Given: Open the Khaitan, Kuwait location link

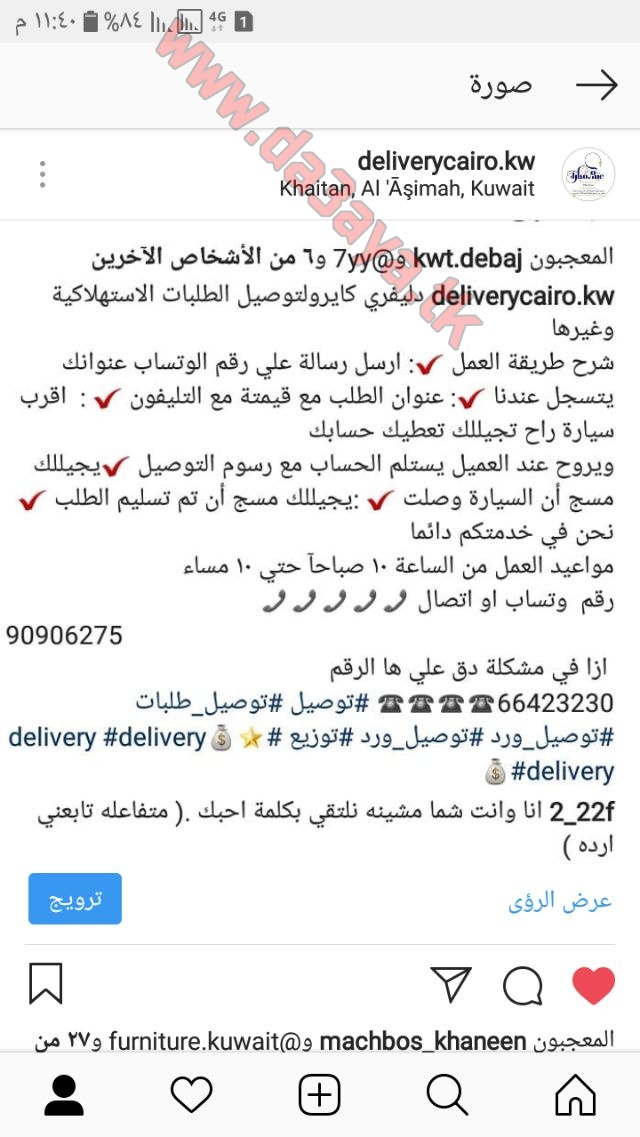Looking at the screenshot, I should (x=407, y=189).
